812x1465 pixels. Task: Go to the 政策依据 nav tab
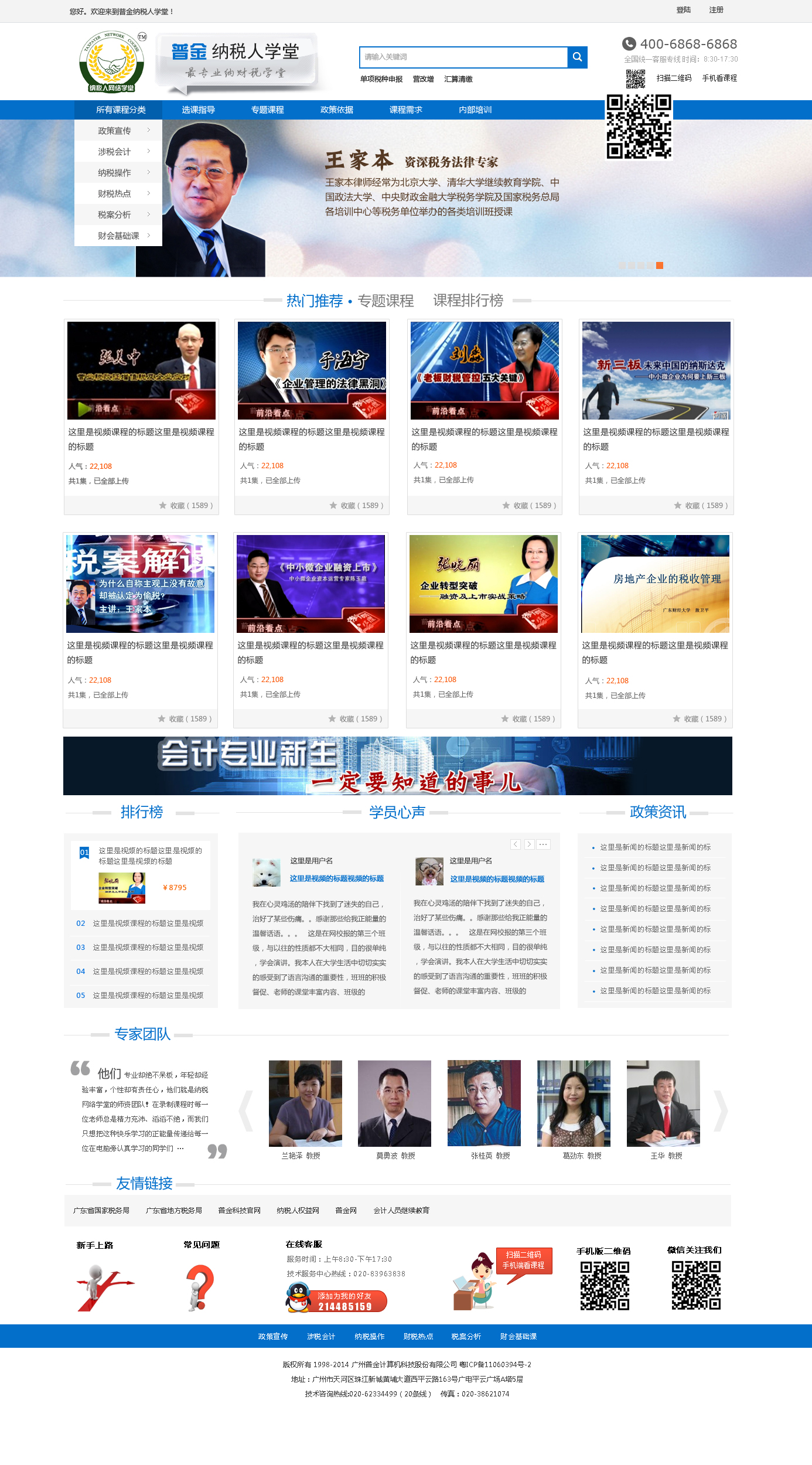336,110
